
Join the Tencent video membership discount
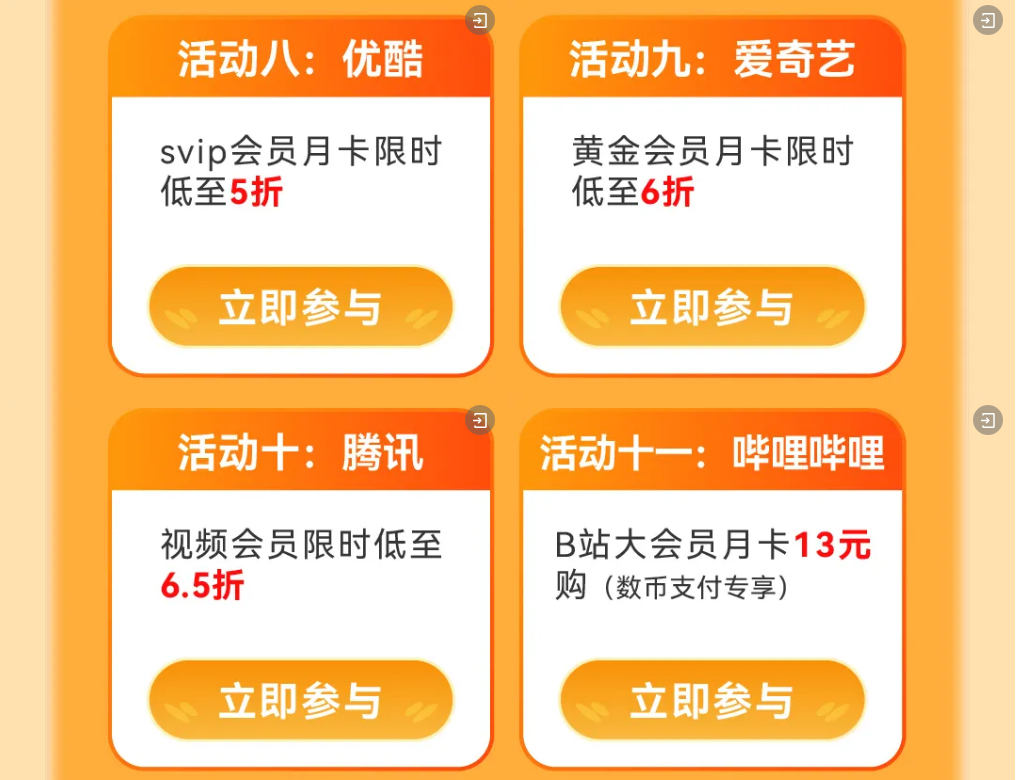coord(300,701)
